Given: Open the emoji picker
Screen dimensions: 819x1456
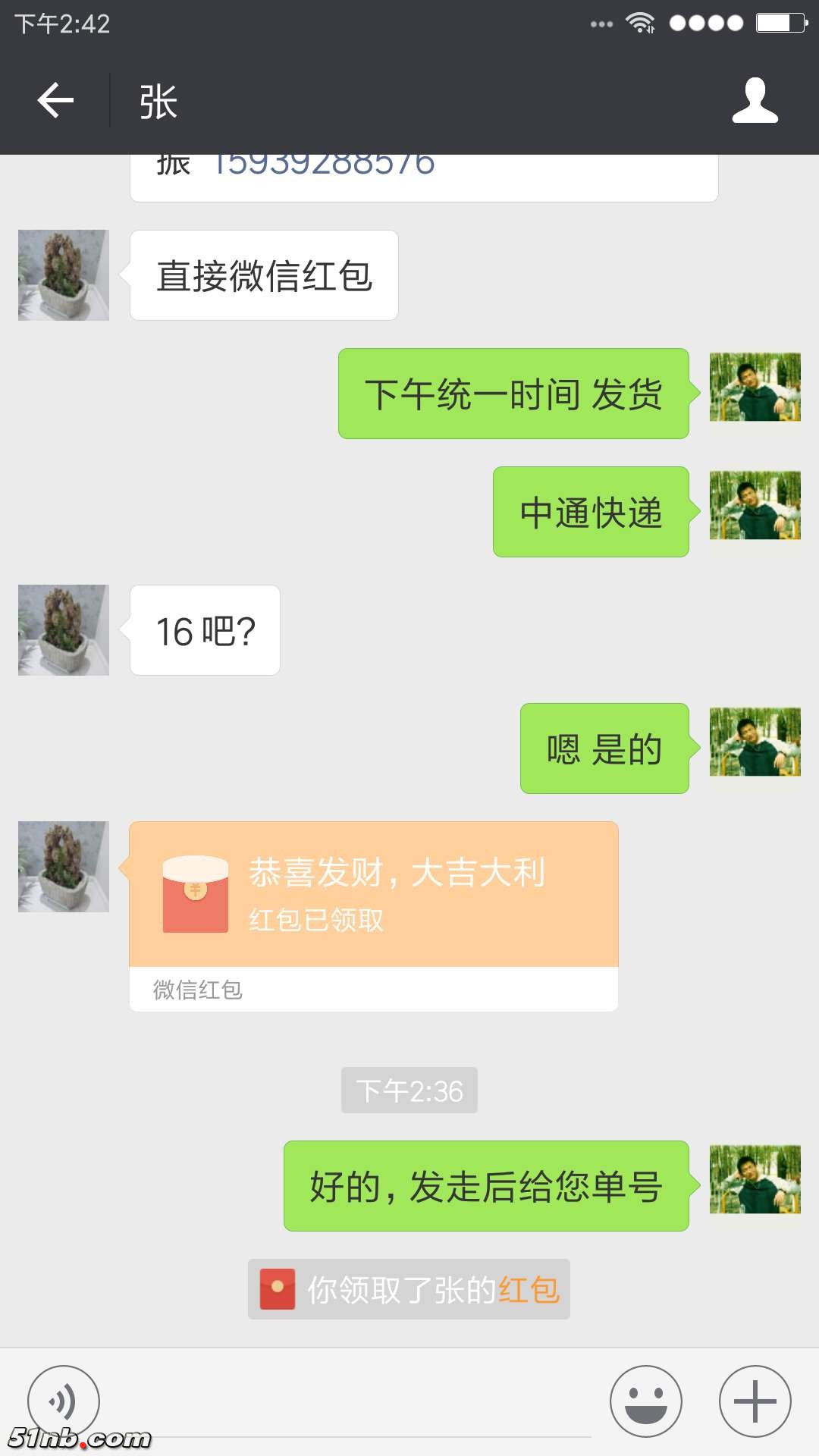Looking at the screenshot, I should pos(645,1401).
